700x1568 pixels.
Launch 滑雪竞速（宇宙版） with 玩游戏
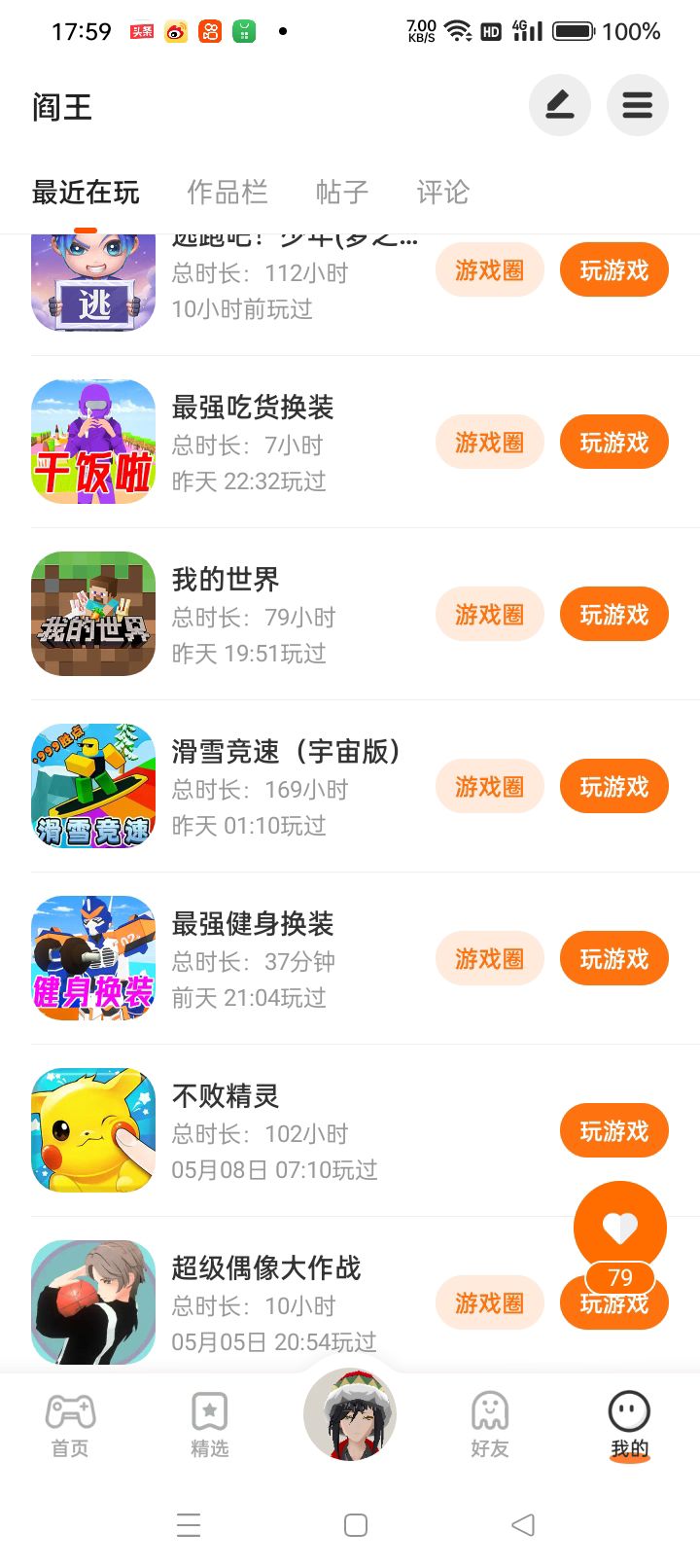613,787
